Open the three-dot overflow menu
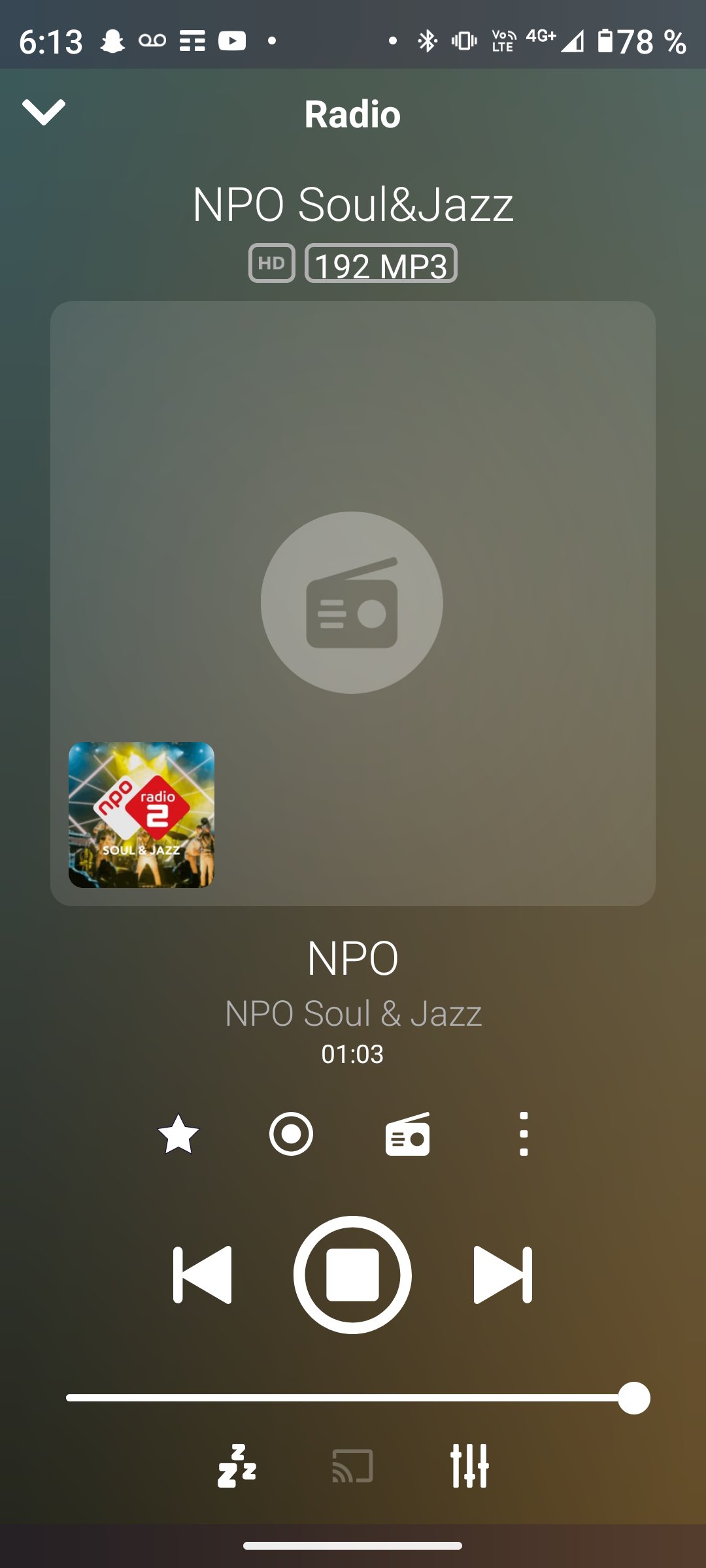Image resolution: width=706 pixels, height=1568 pixels. point(524,1134)
